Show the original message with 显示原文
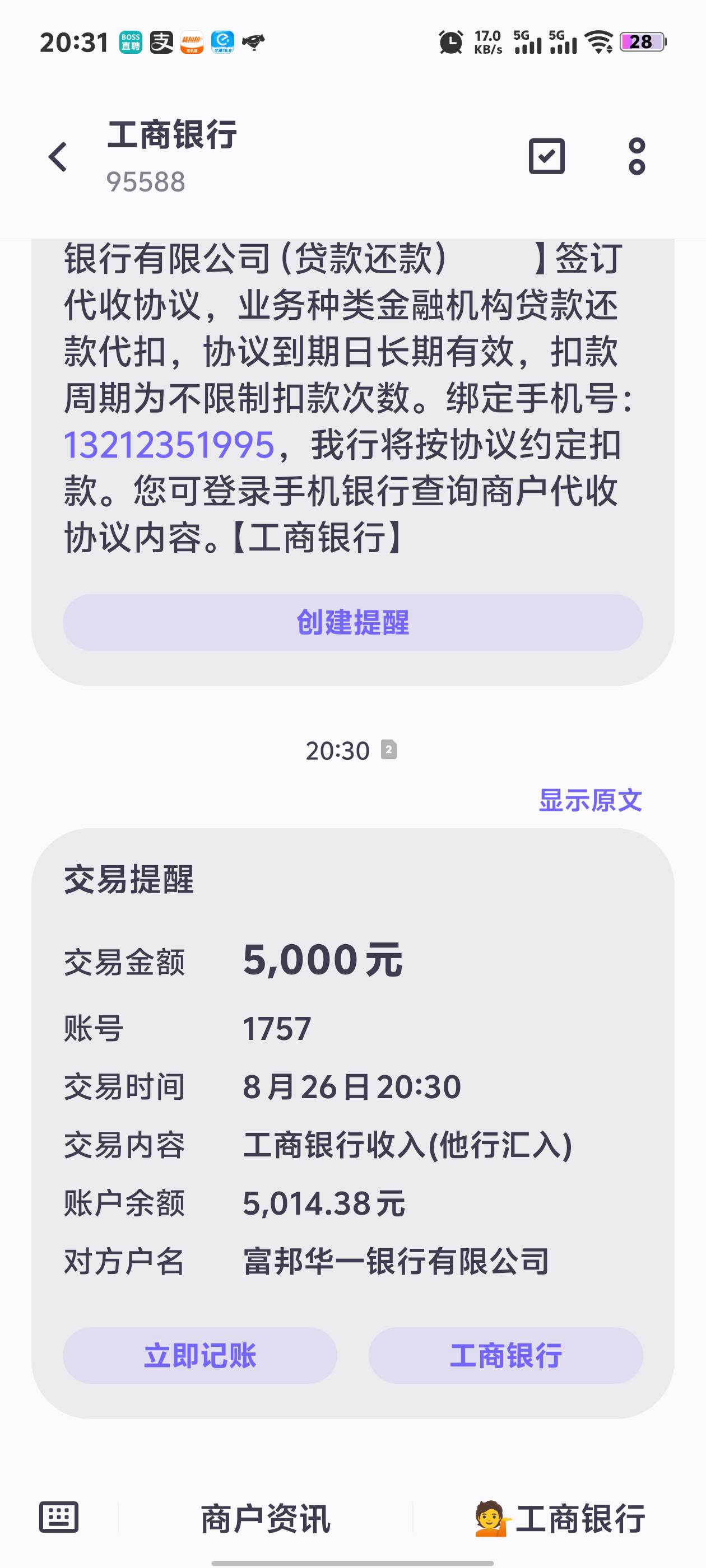706x1568 pixels. click(590, 800)
